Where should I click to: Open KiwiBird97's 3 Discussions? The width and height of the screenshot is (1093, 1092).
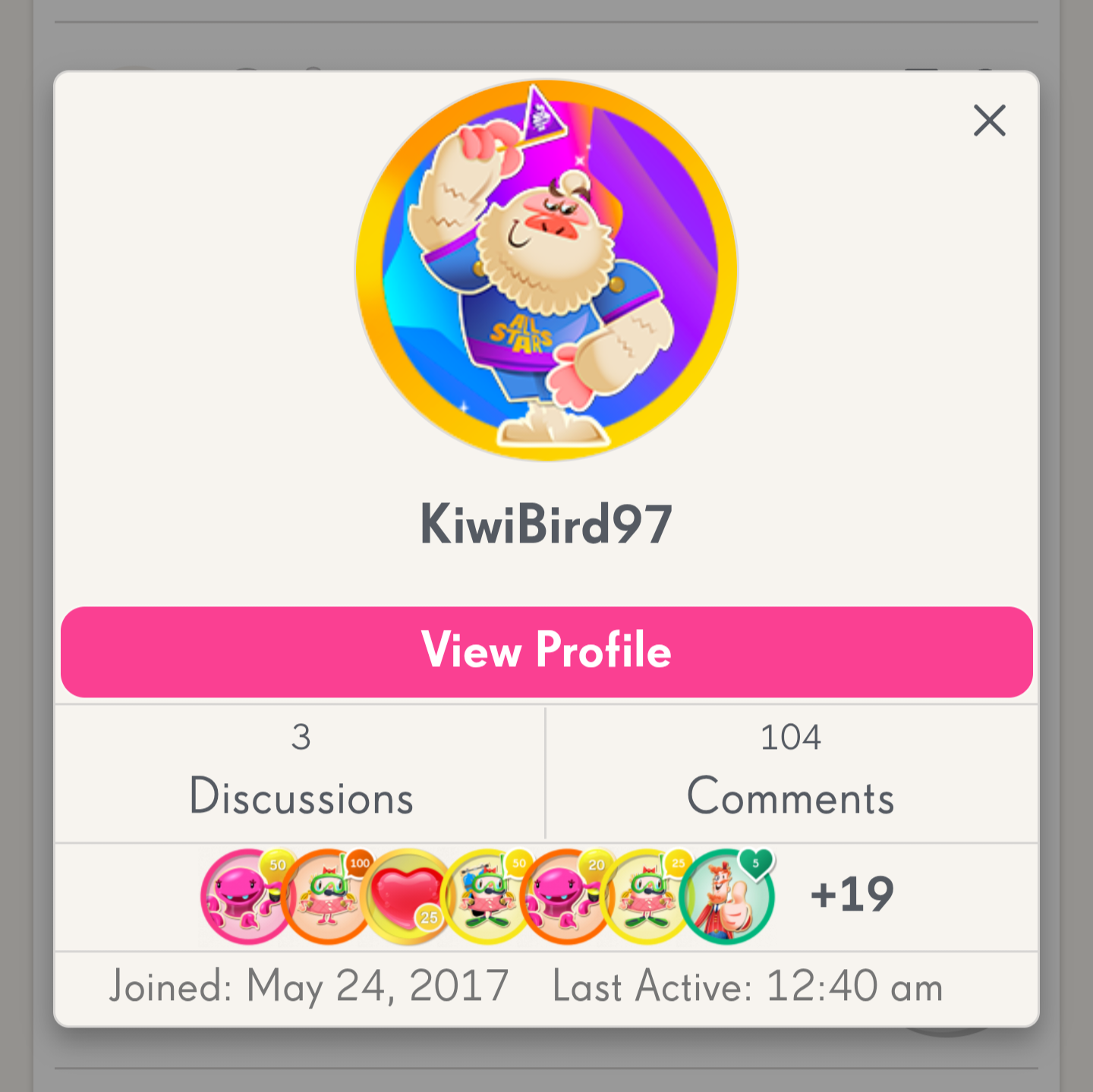301,773
